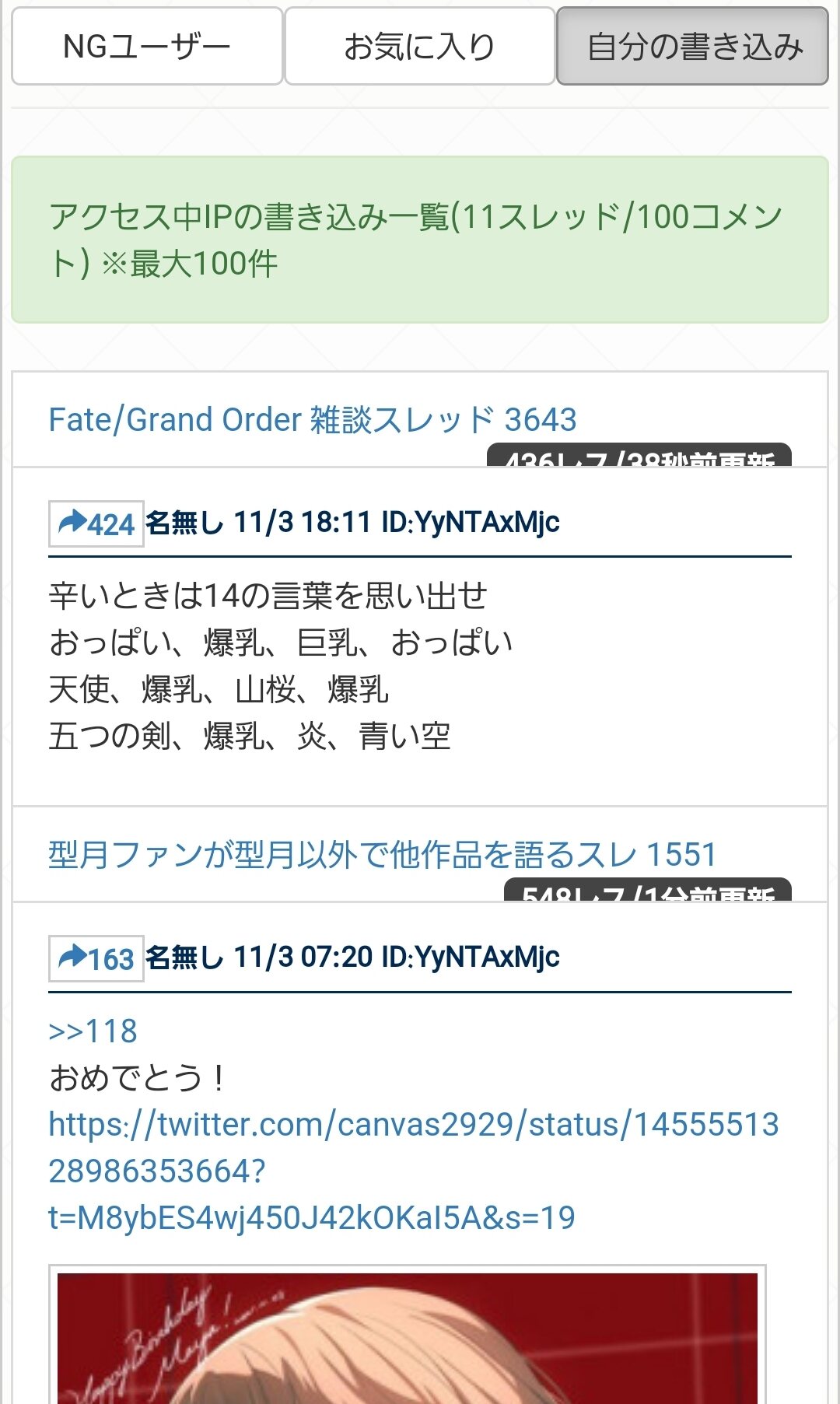The width and height of the screenshot is (840, 1404).
Task: Jump to the quoted post >>118
Action: tap(93, 1031)
